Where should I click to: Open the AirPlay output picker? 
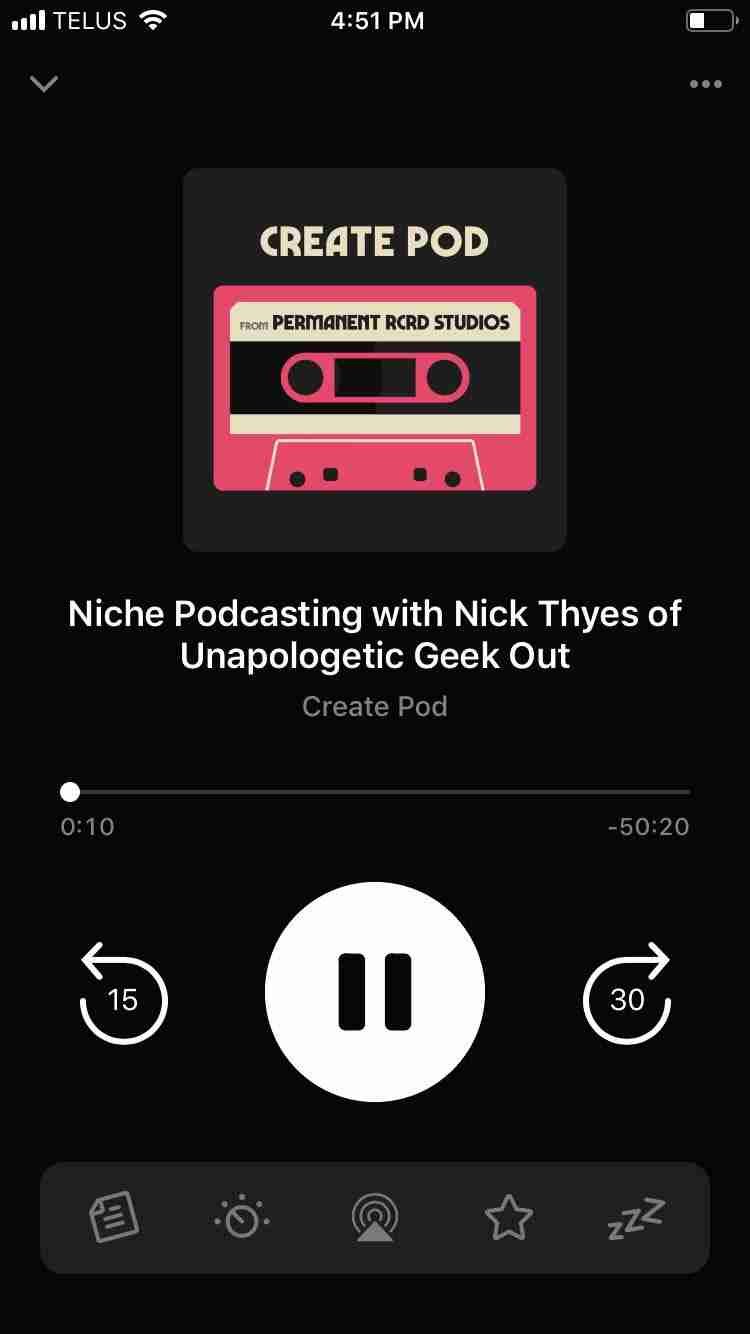click(x=375, y=1218)
